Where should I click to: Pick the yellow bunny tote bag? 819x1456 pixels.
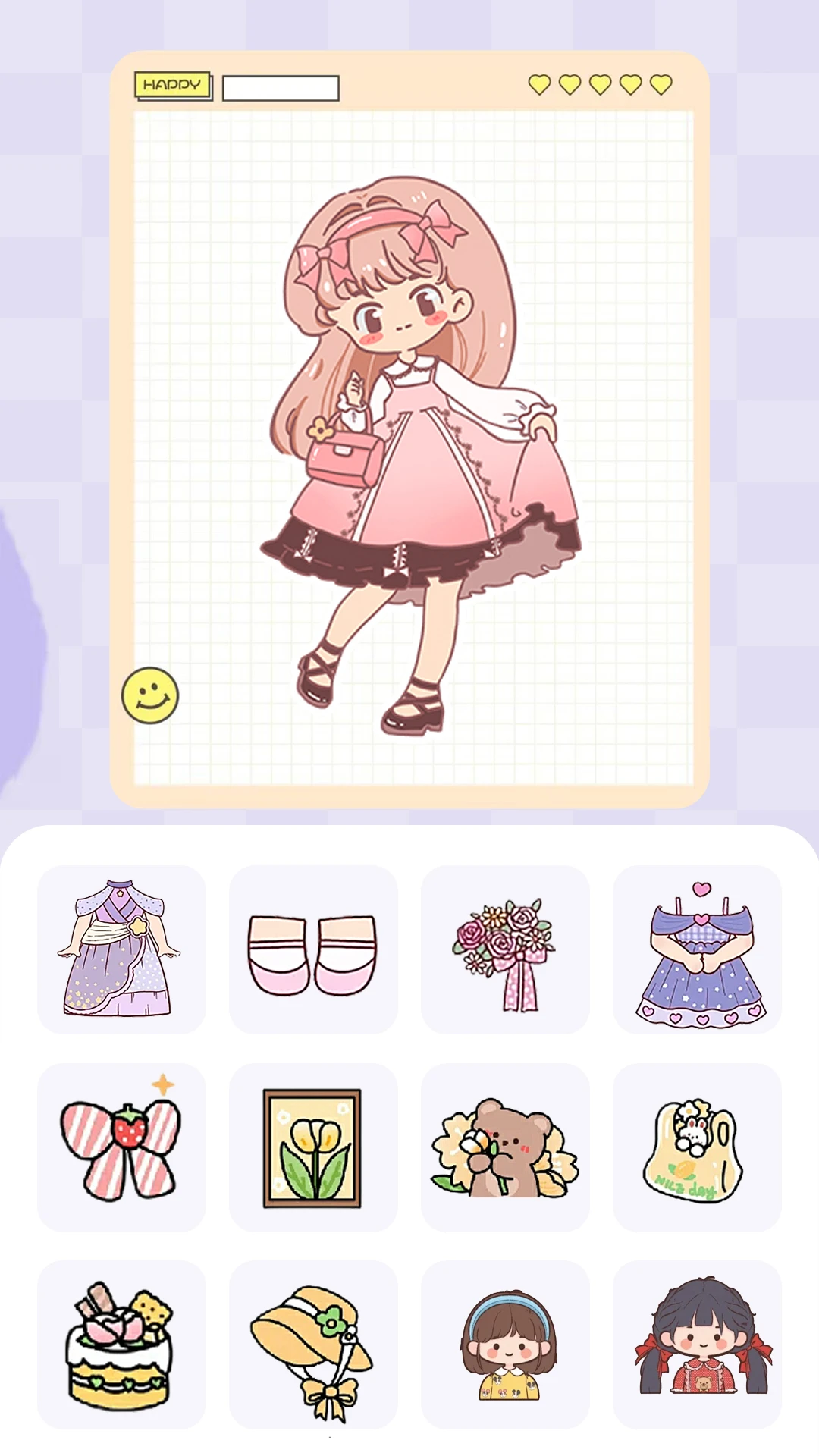pyautogui.click(x=697, y=1147)
